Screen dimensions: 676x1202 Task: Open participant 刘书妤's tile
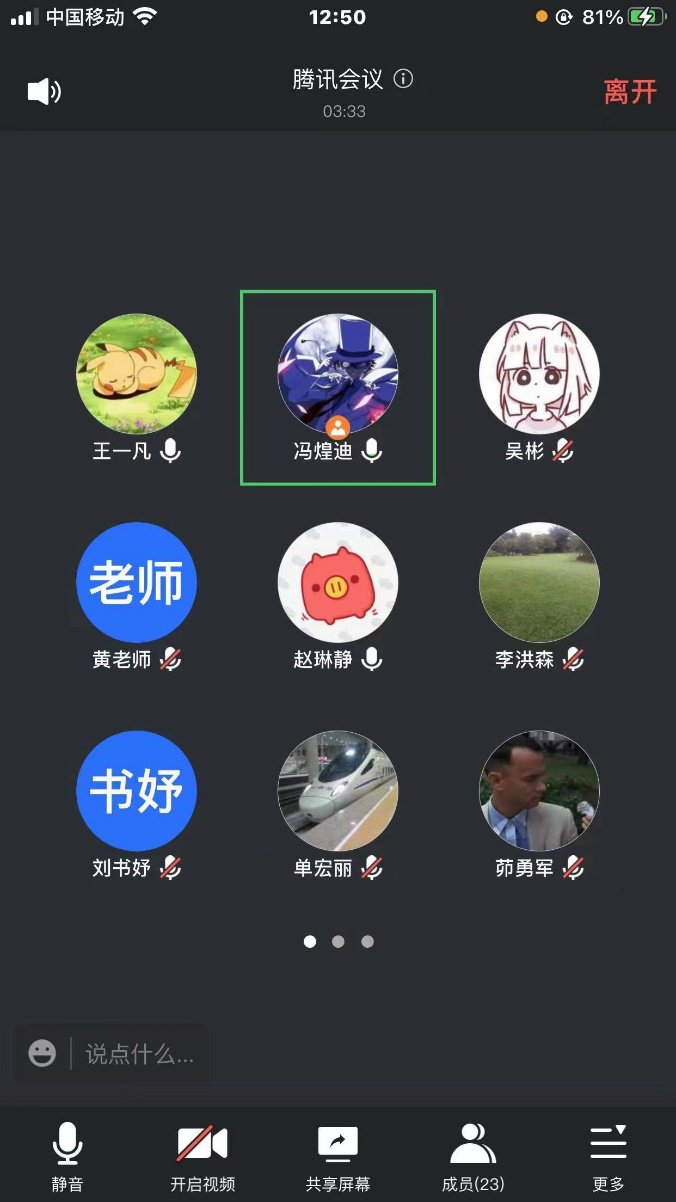(137, 791)
